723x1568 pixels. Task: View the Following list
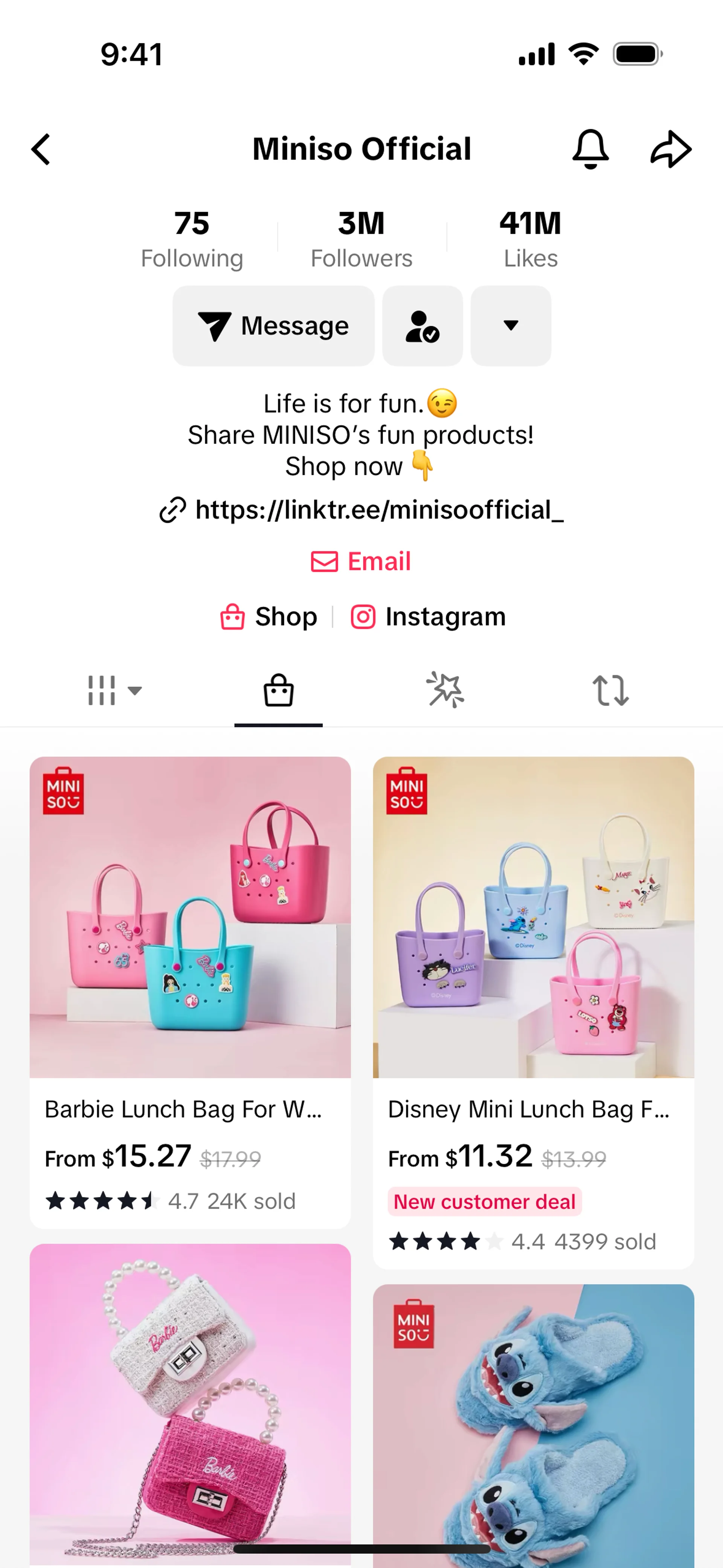(x=192, y=239)
